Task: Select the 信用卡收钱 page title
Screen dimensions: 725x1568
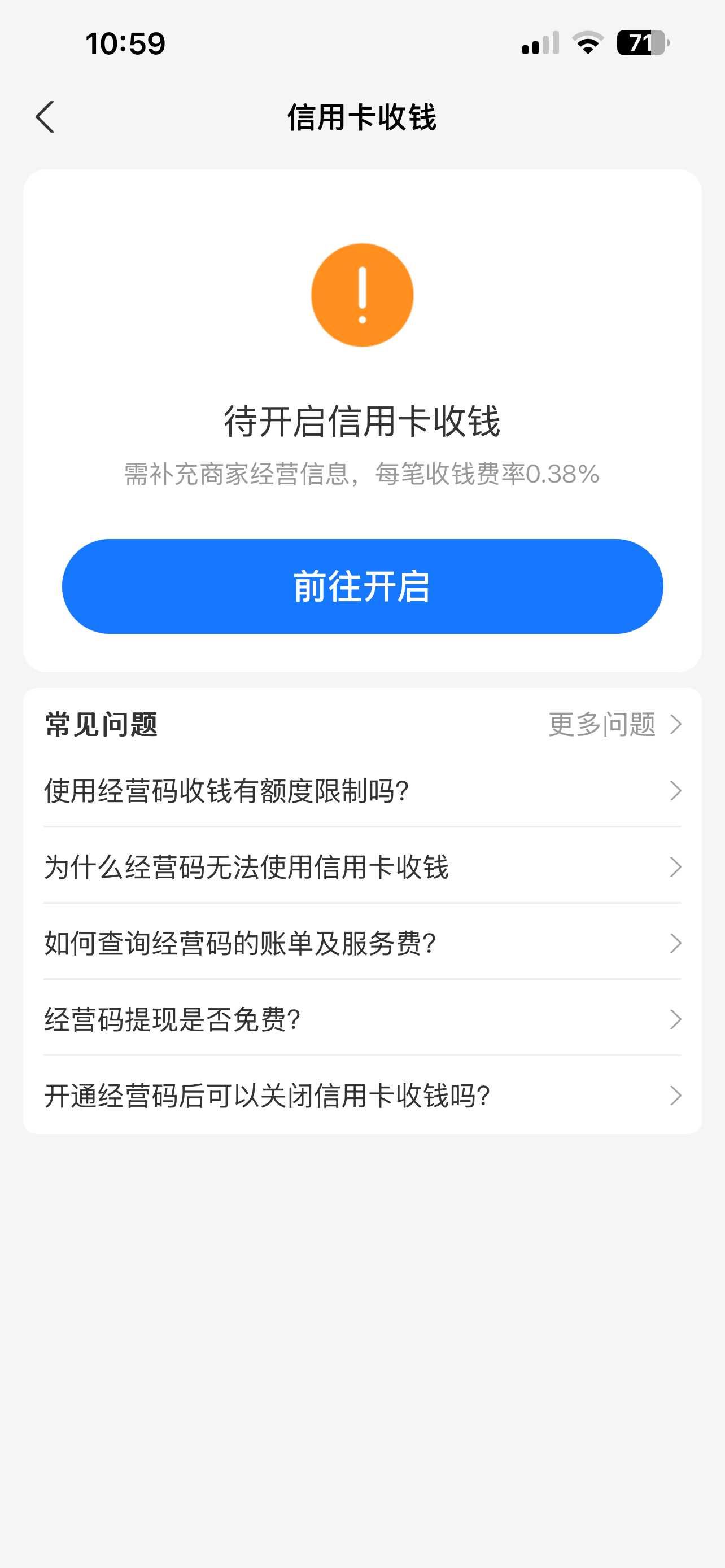Action: point(362,117)
